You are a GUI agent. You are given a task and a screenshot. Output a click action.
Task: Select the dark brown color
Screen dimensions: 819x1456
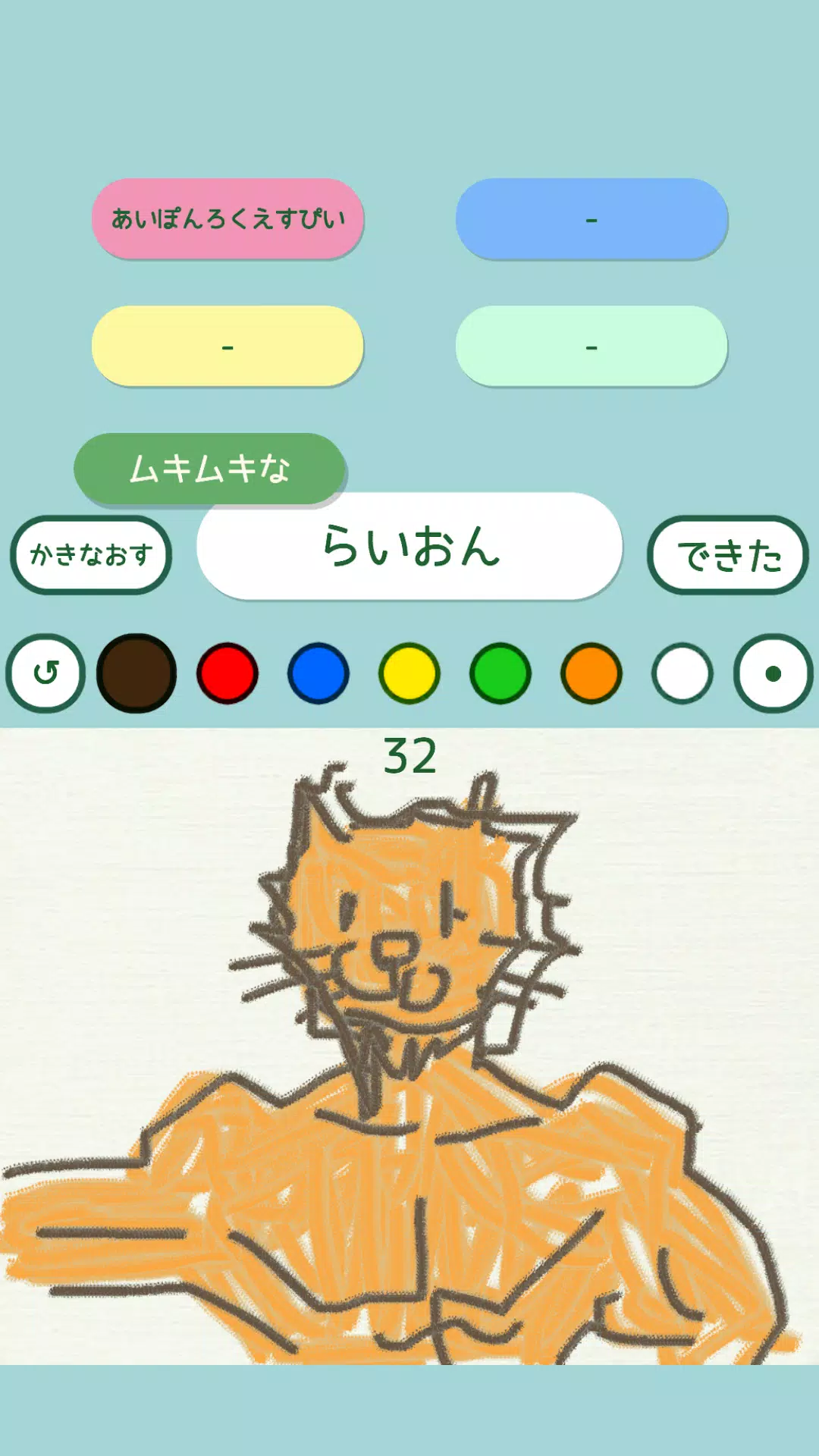pyautogui.click(x=136, y=673)
